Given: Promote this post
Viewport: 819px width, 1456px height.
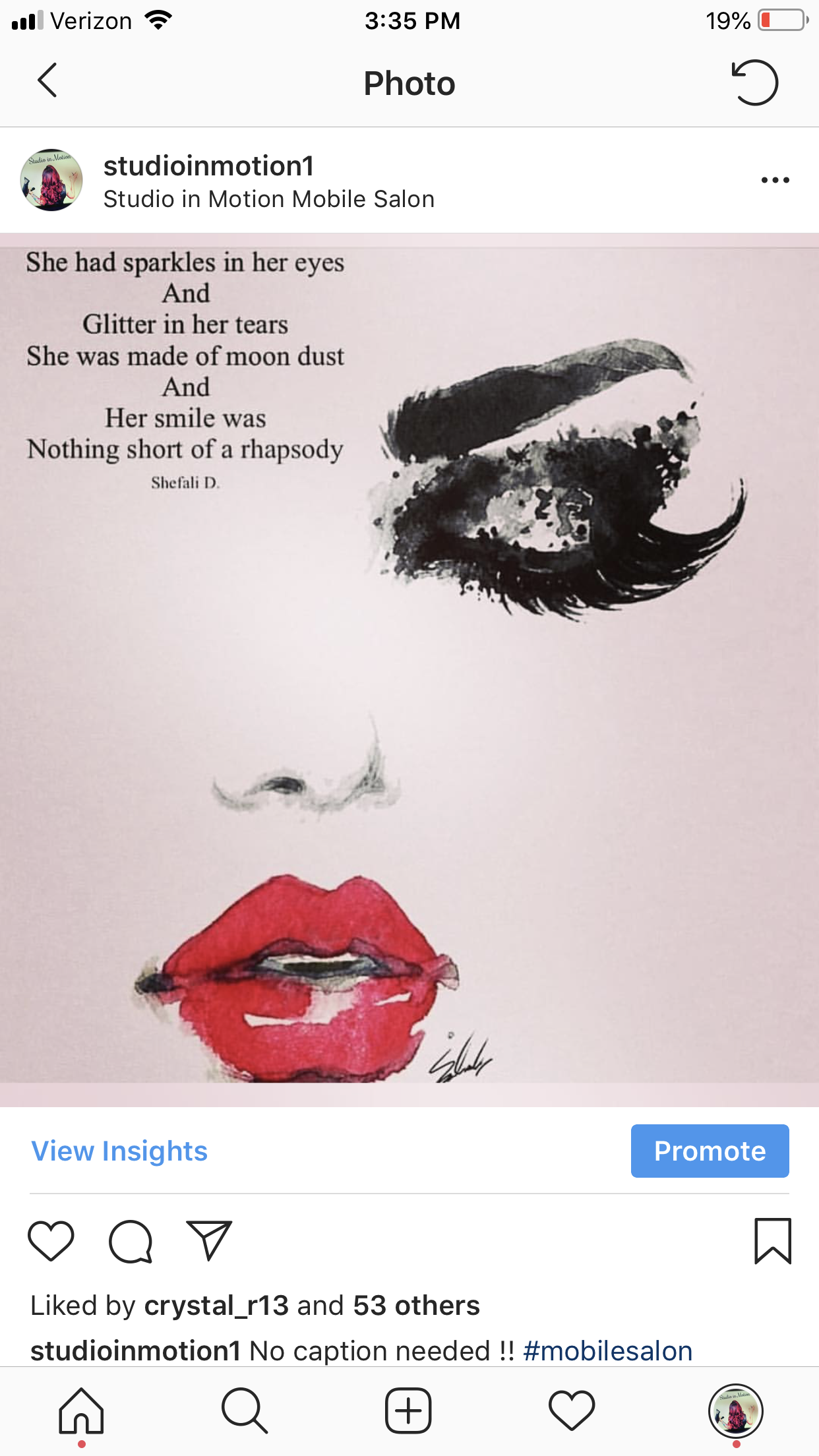Looking at the screenshot, I should 710,1151.
